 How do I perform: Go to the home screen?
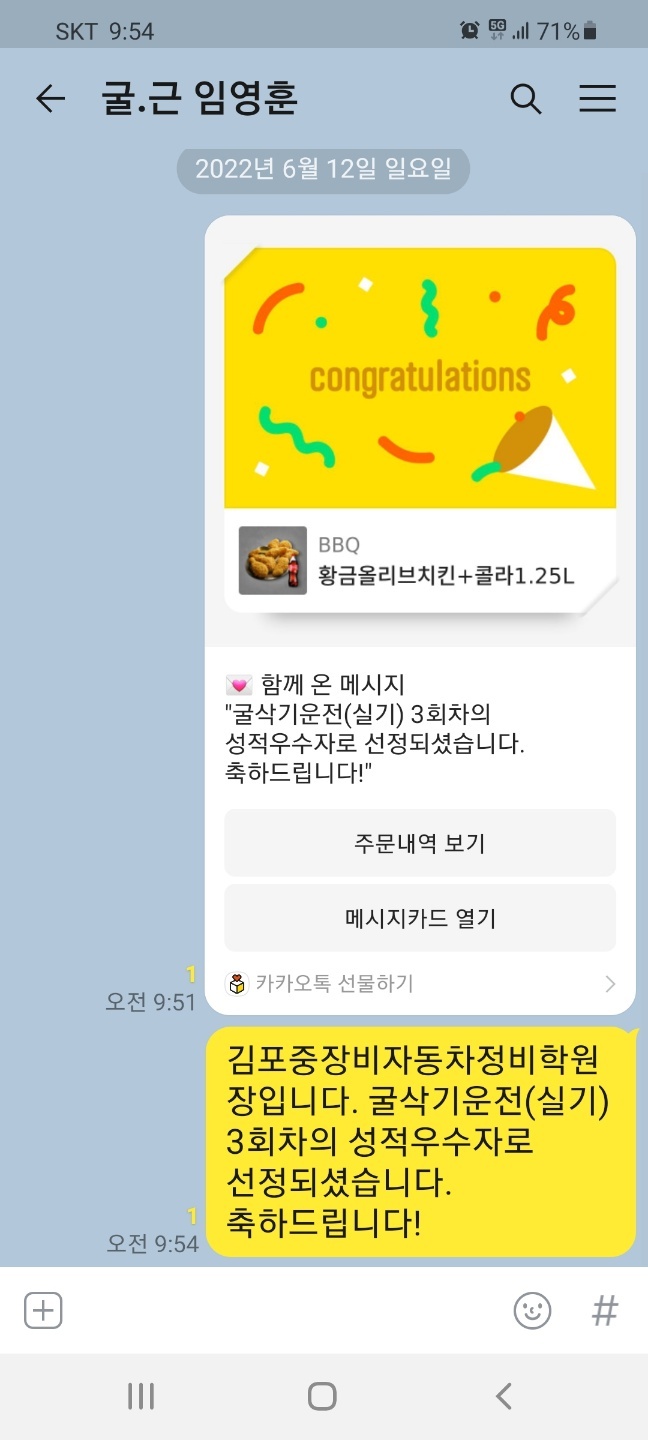point(322,1396)
